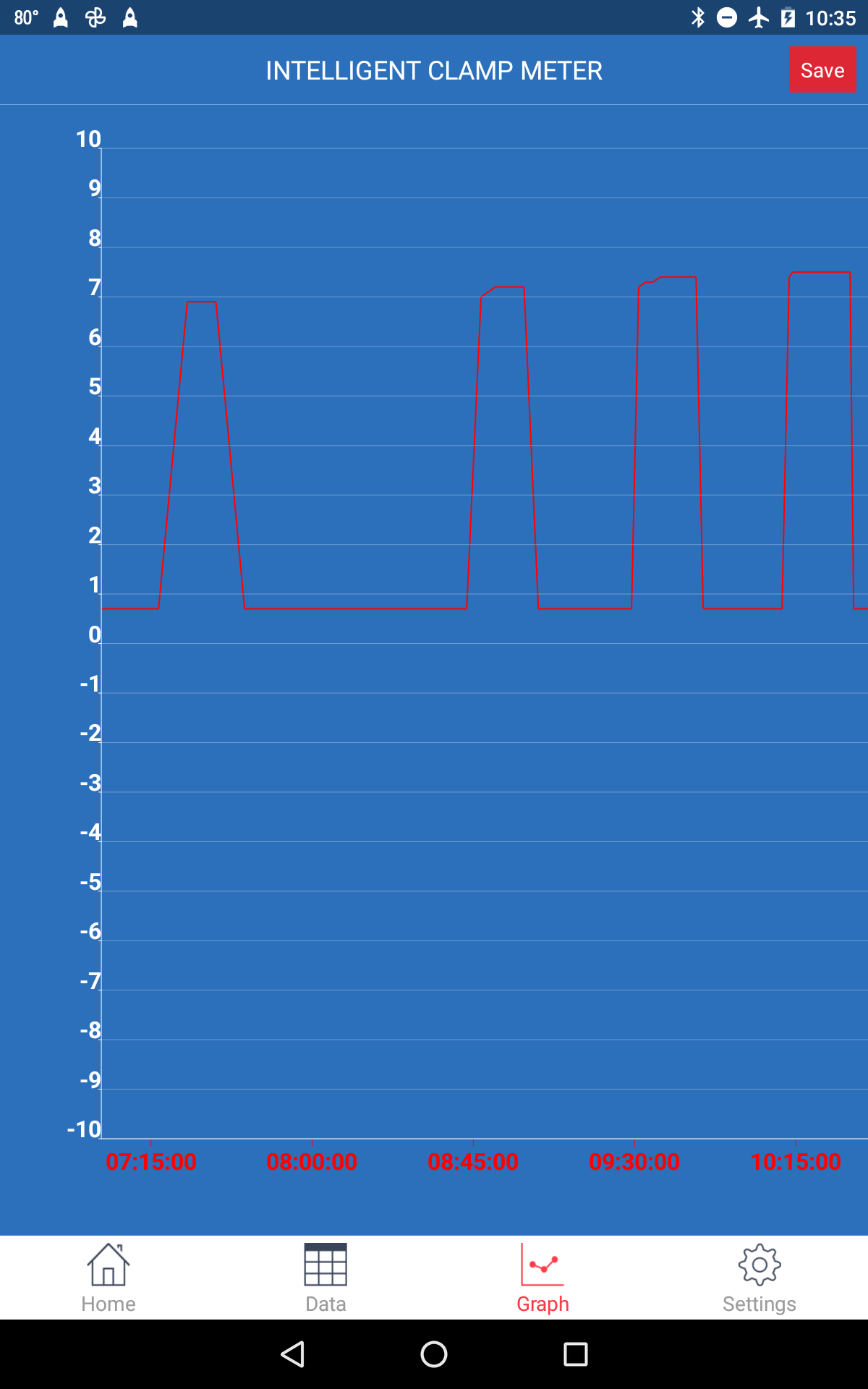Select the Graph tab
Screen dimensions: 868x1389
[x=542, y=1278]
